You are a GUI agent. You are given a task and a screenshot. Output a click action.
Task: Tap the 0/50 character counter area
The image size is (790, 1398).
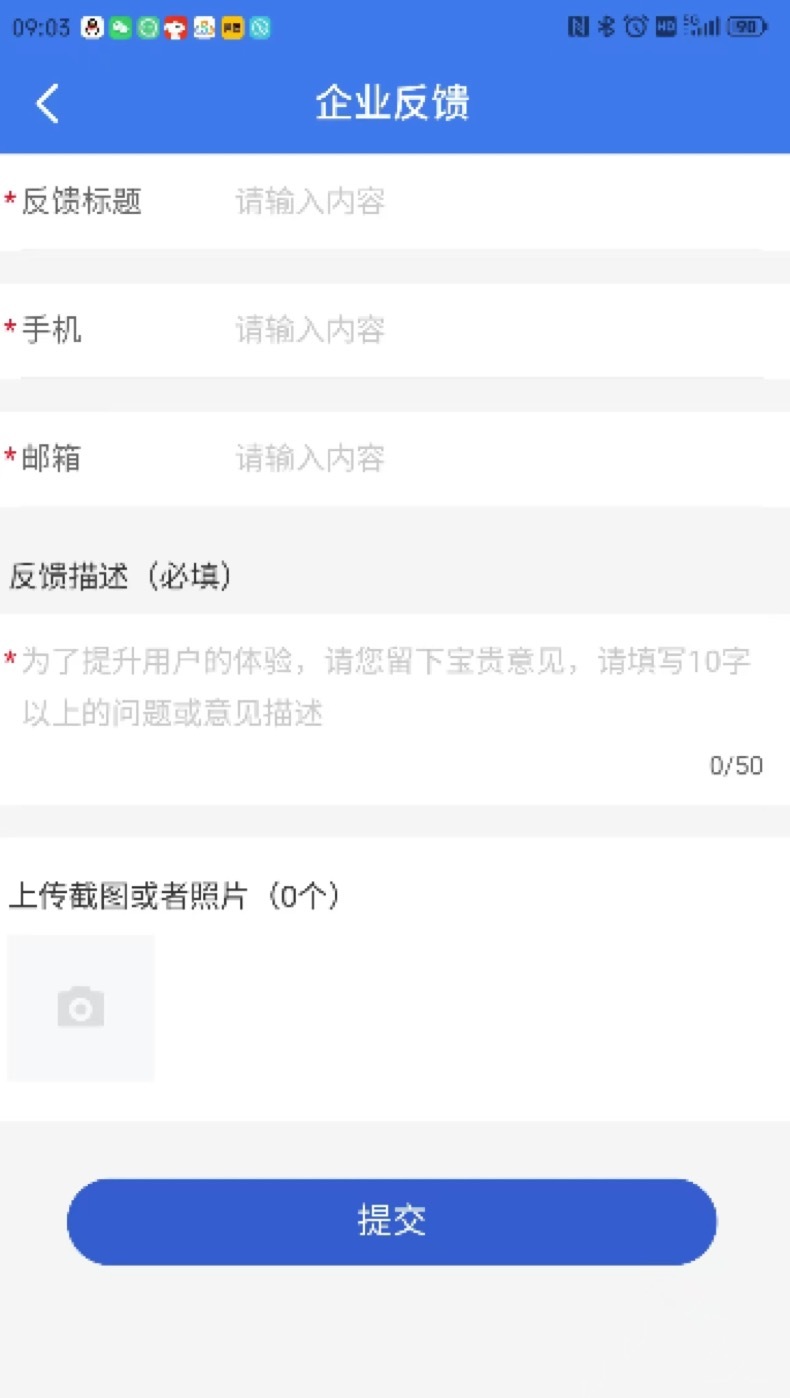pos(736,765)
